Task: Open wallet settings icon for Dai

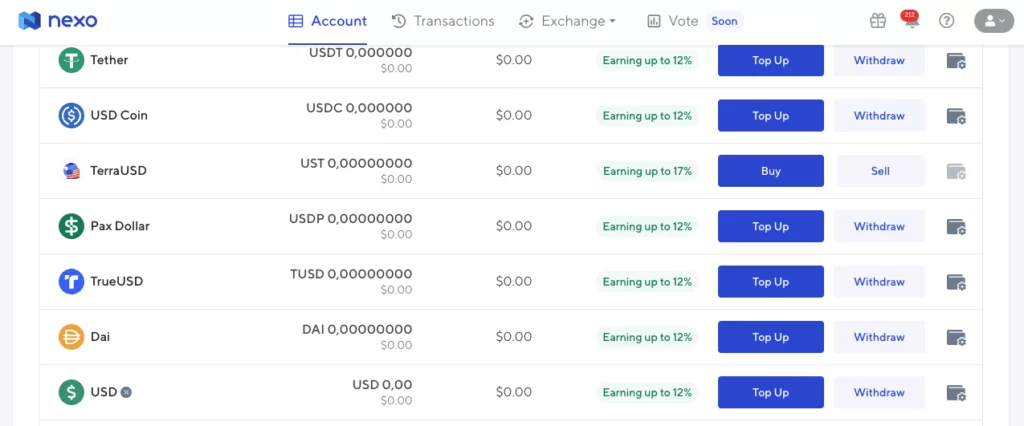Action: [x=956, y=338]
